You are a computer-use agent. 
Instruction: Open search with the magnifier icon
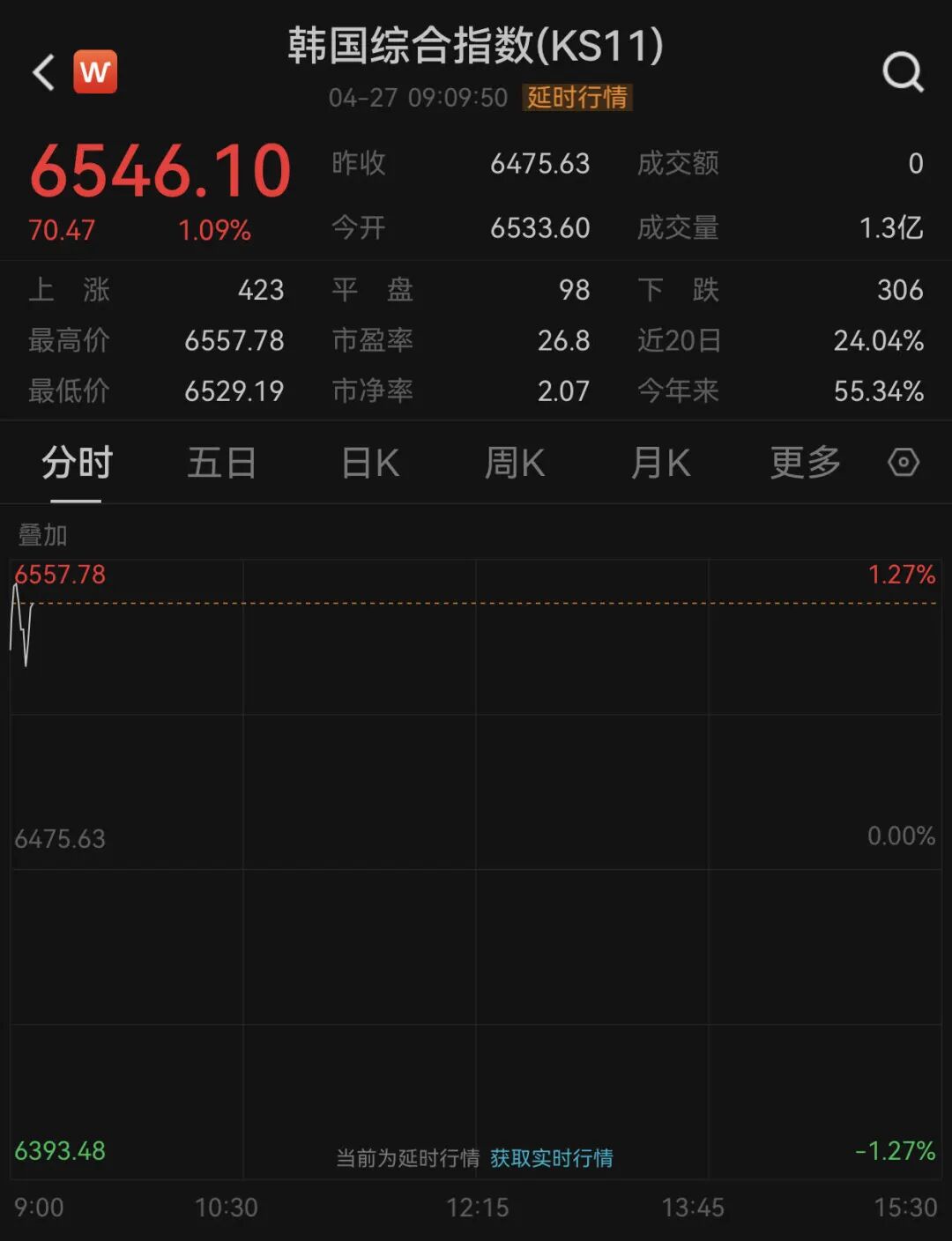coord(903,72)
